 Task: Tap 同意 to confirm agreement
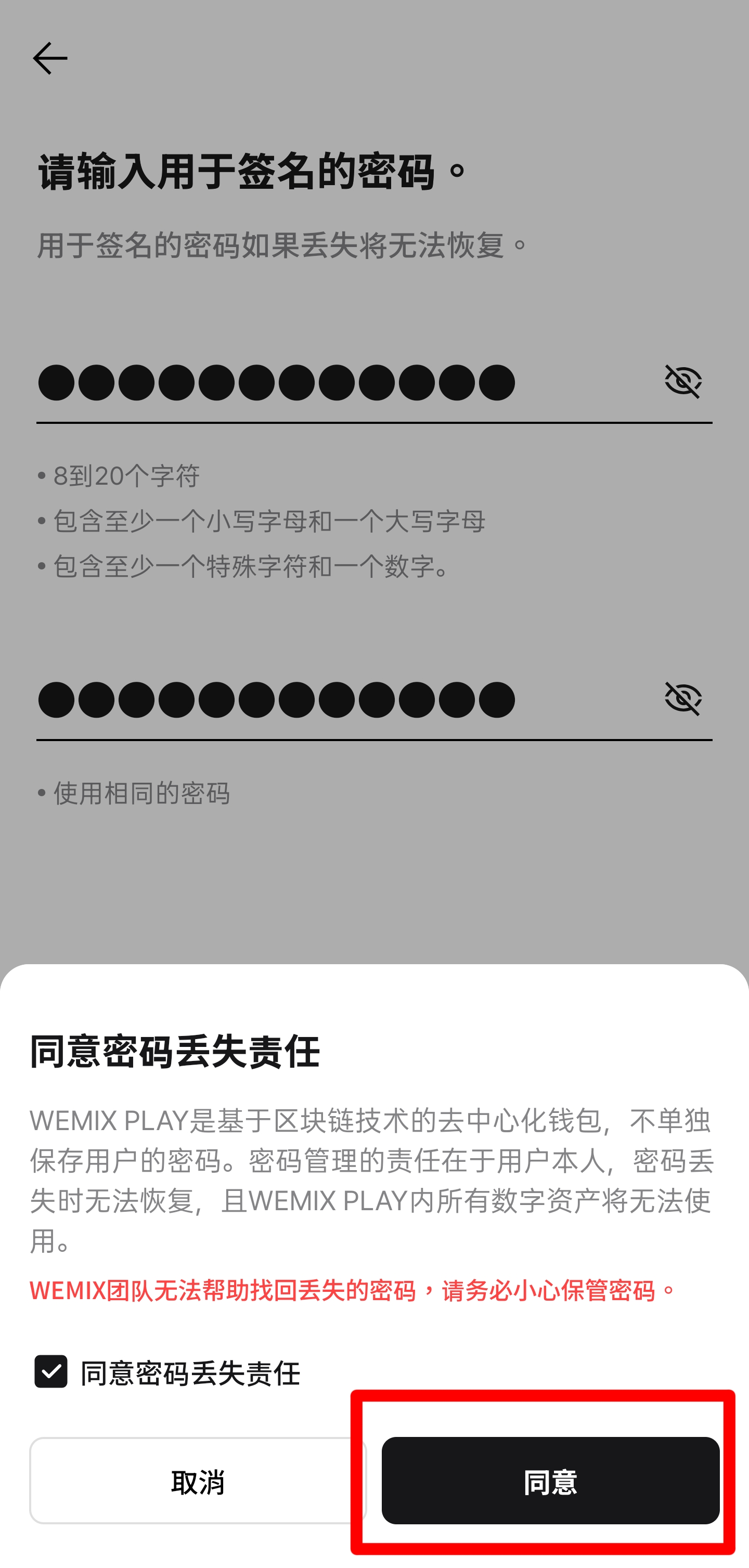pyautogui.click(x=550, y=1480)
